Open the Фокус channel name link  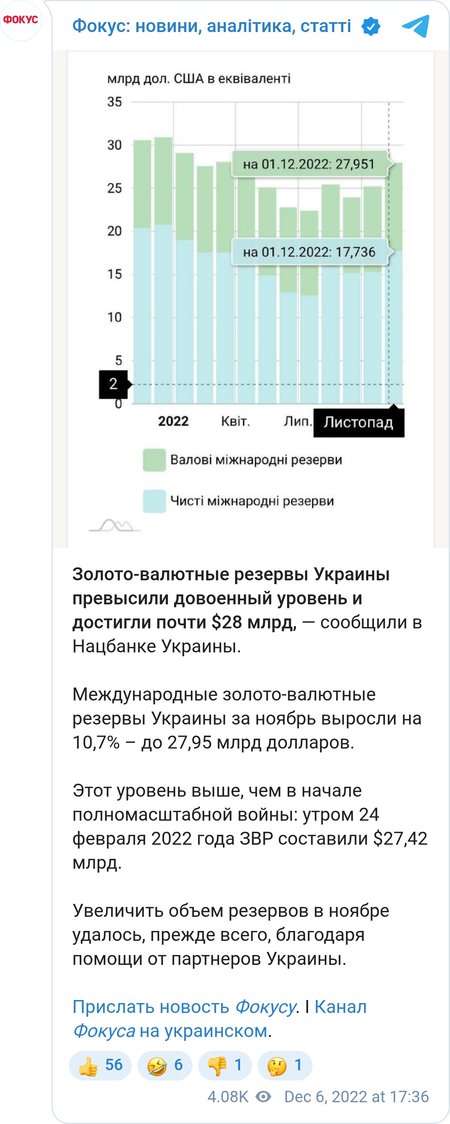[211, 27]
